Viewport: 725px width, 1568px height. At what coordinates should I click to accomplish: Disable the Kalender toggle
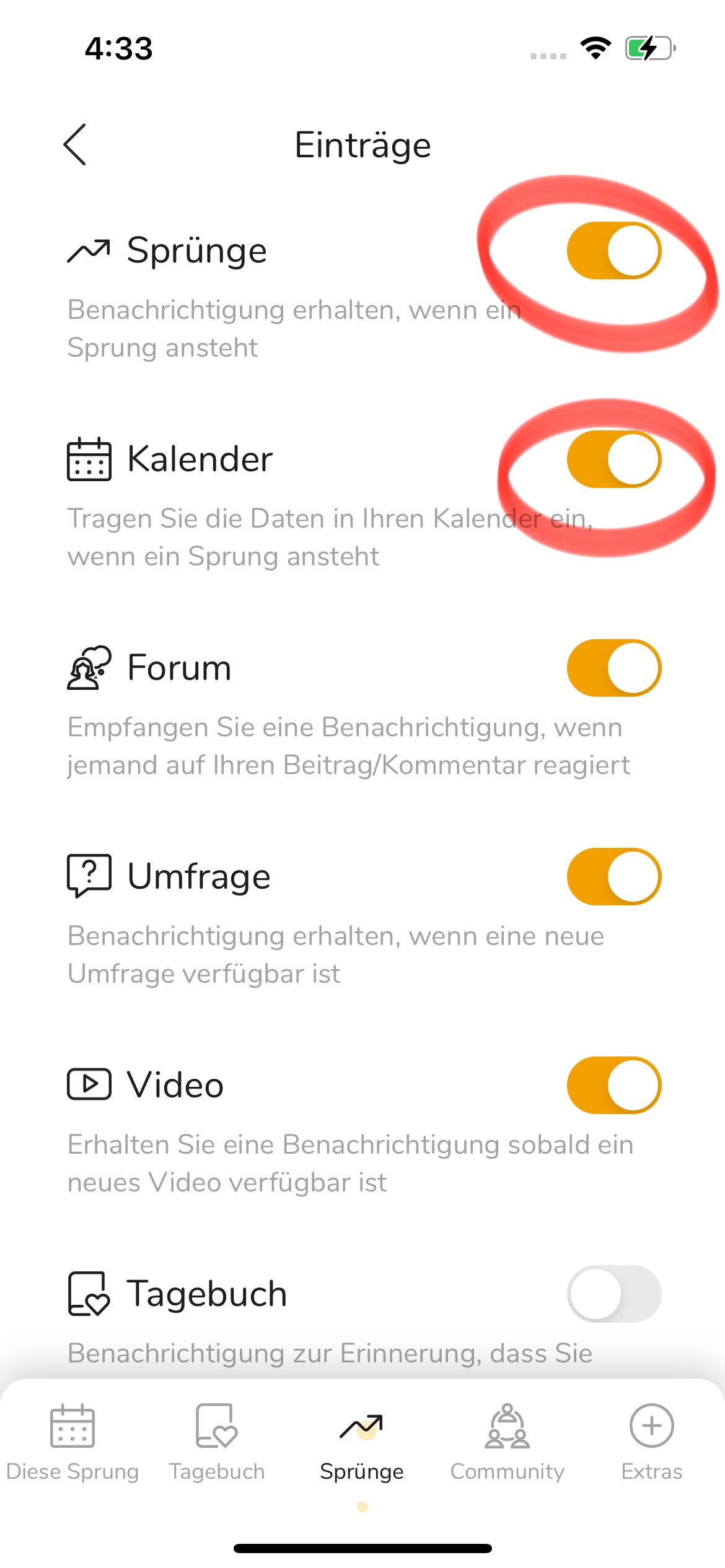(x=614, y=460)
